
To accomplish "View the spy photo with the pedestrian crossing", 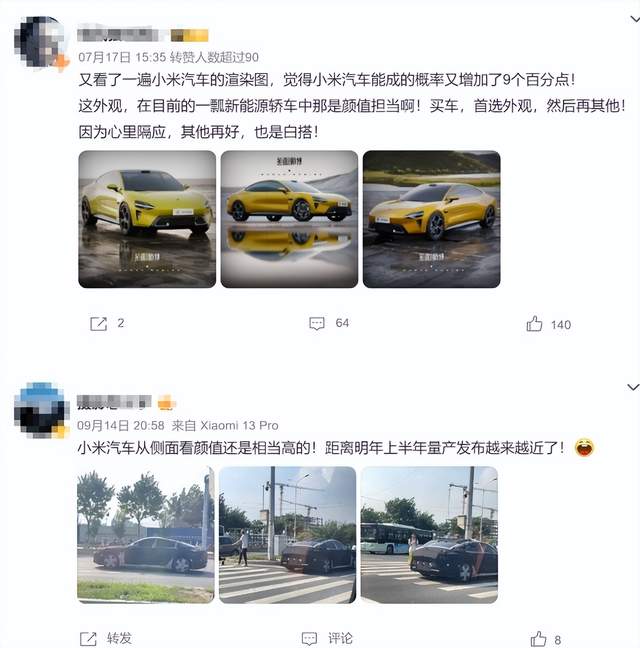I will 287,535.
